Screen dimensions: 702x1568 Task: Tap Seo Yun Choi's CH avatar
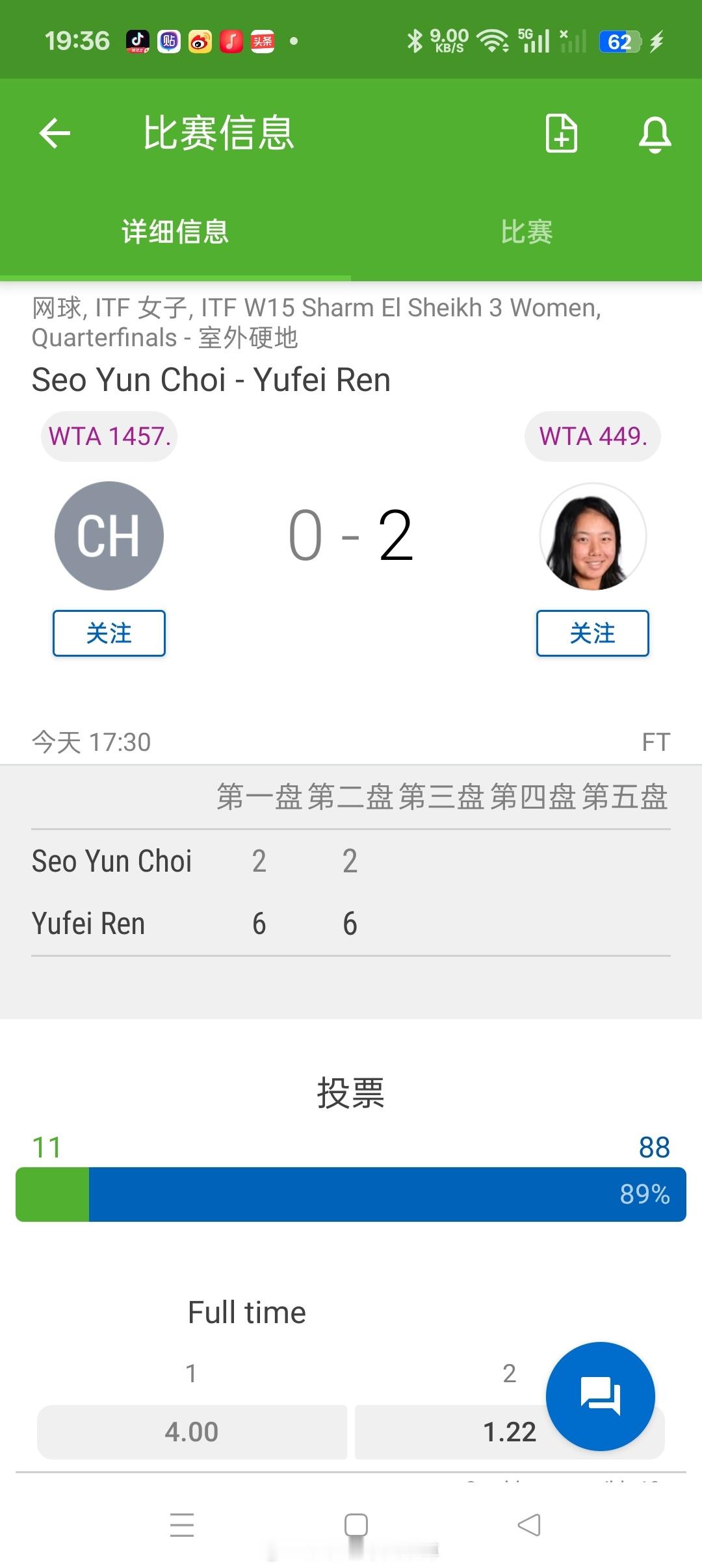[x=109, y=535]
